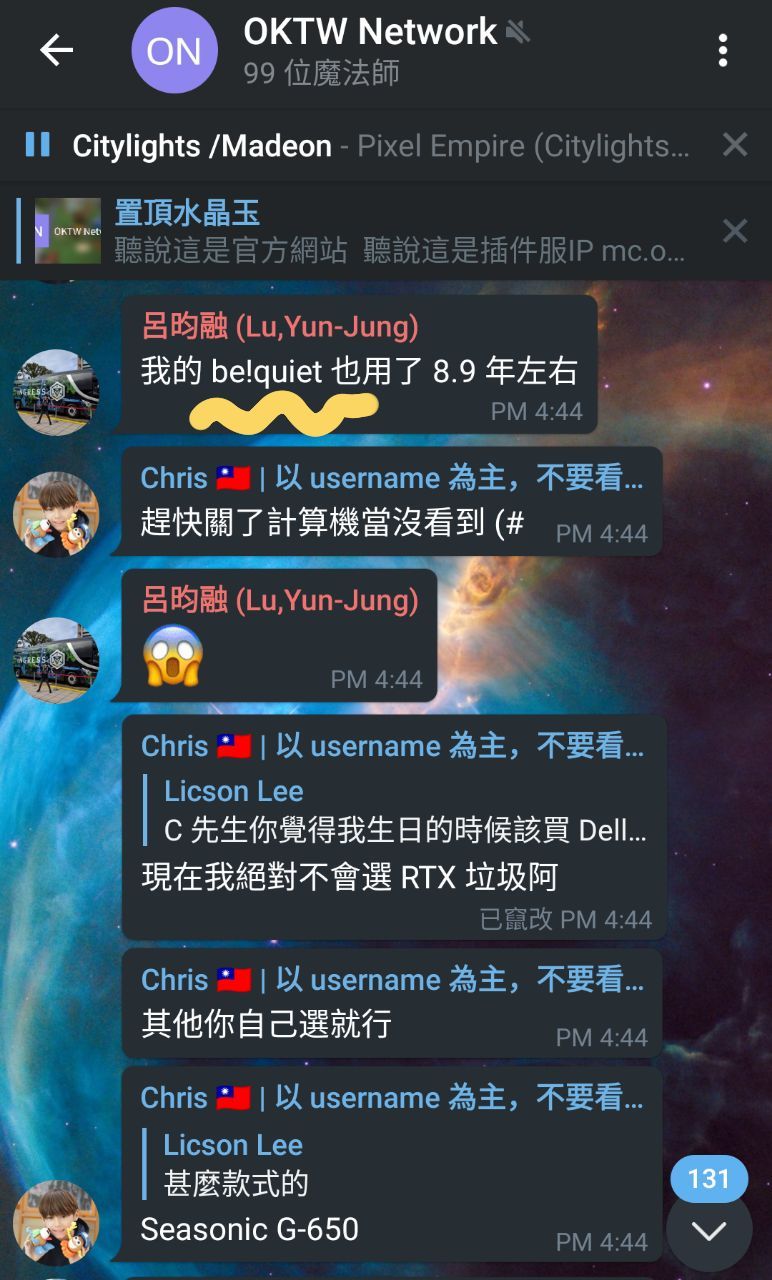Open the sender name on the be!quiet message
The image size is (772, 1280).
(280, 326)
